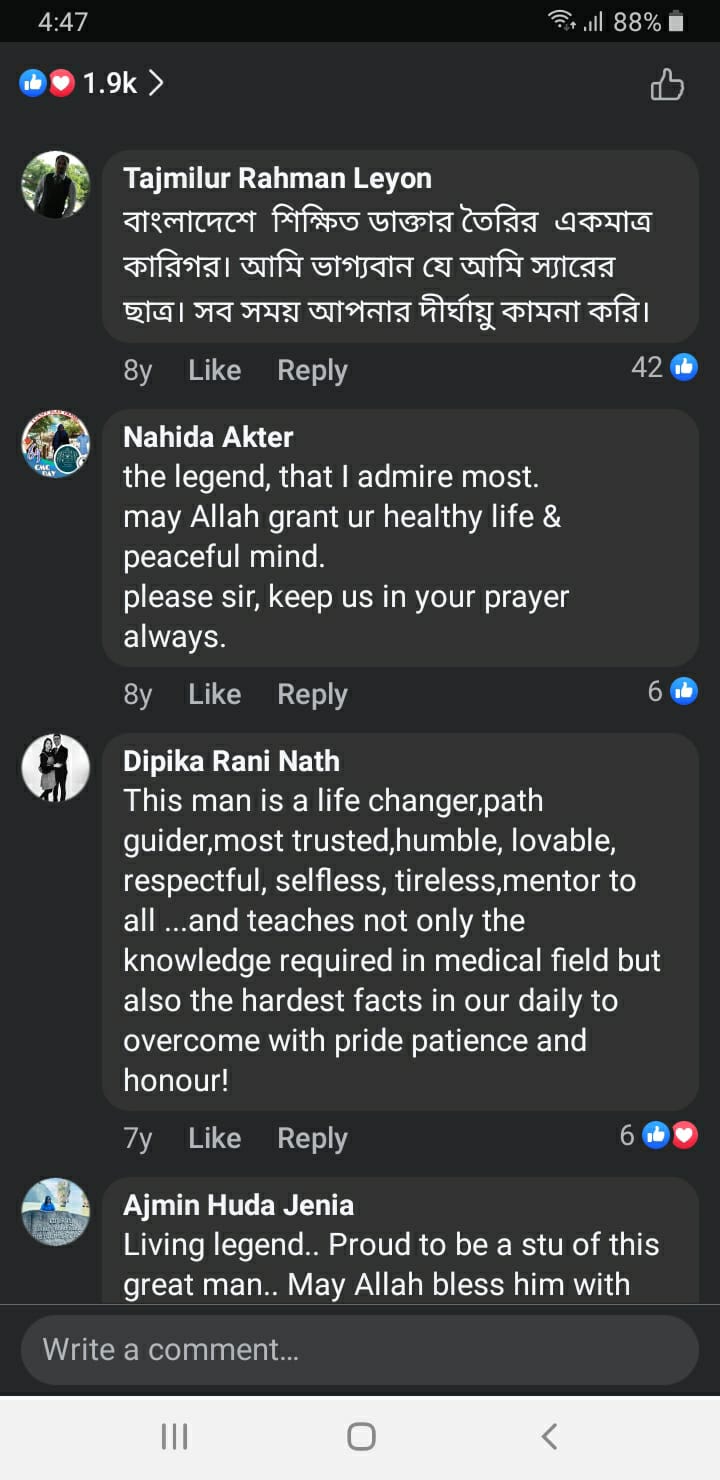View reactions on Dipika Rani Nath's comment

(659, 1135)
